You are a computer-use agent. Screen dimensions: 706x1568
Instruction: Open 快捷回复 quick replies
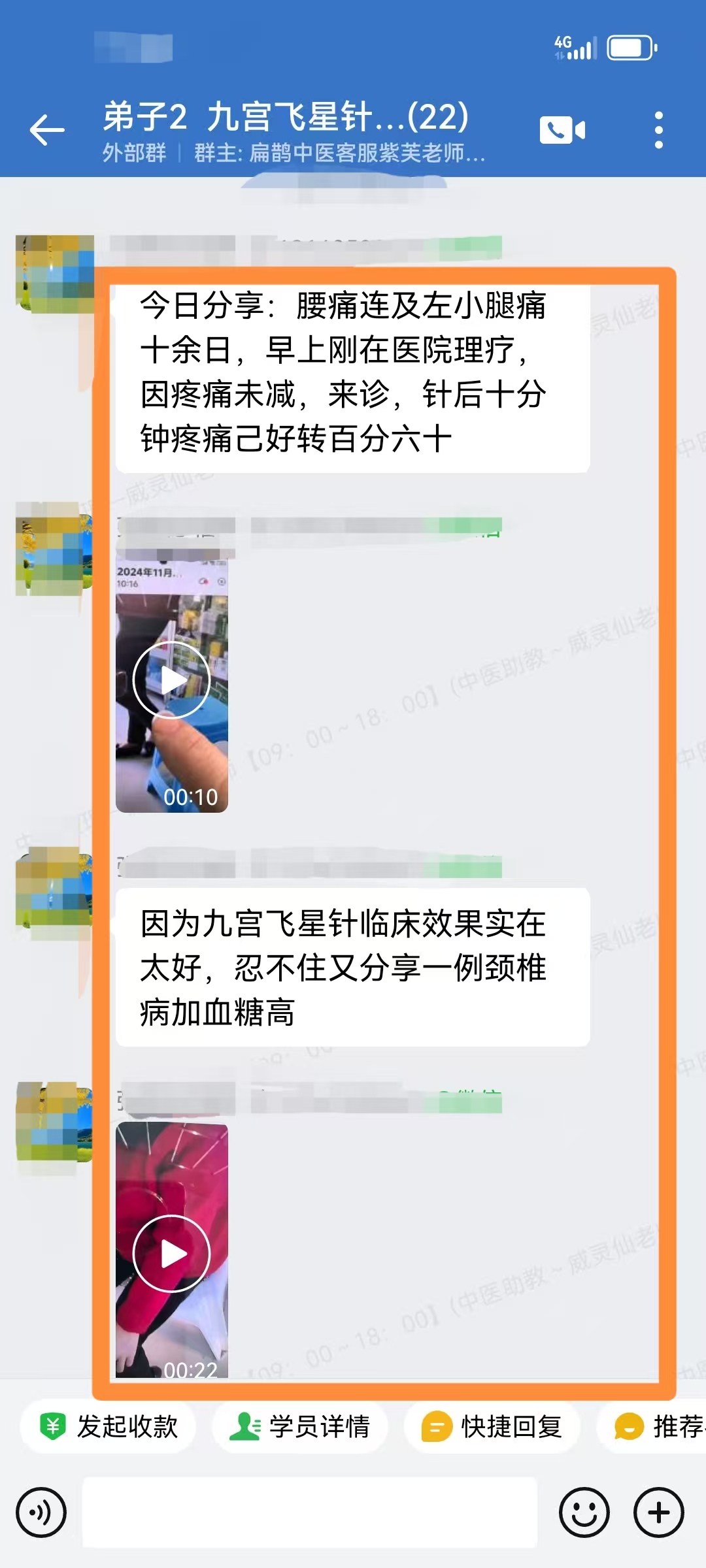click(x=492, y=1426)
